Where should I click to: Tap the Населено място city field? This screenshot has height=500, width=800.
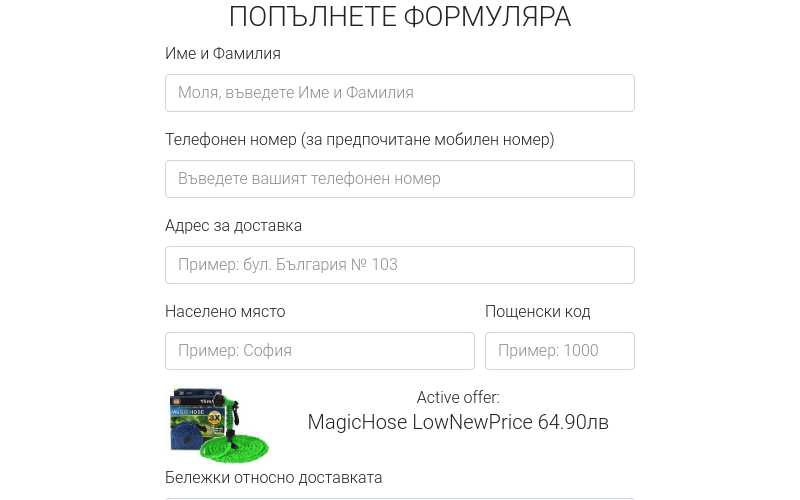[319, 351]
